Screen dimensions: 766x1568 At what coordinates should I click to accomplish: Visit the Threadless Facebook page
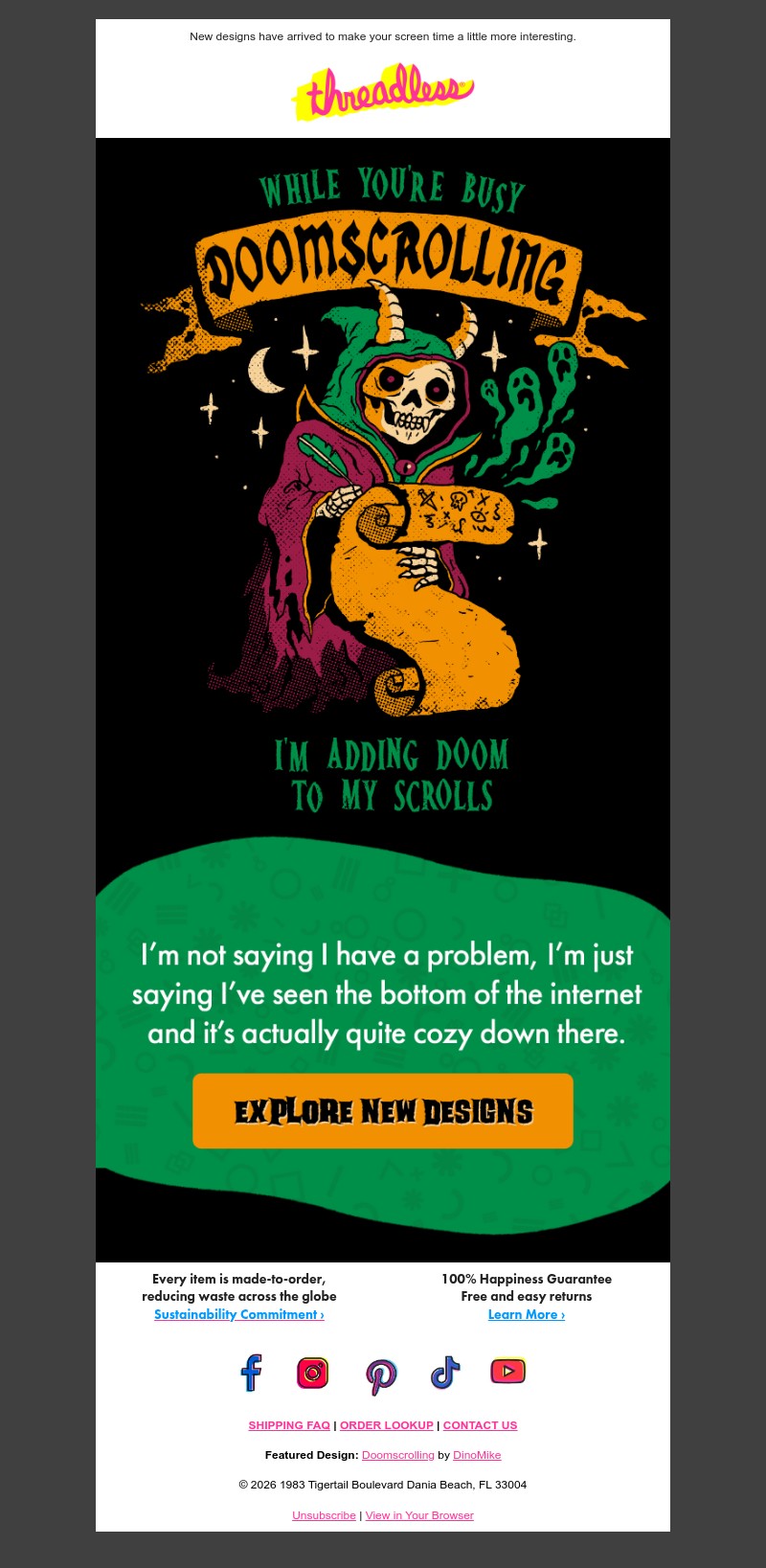click(251, 1373)
